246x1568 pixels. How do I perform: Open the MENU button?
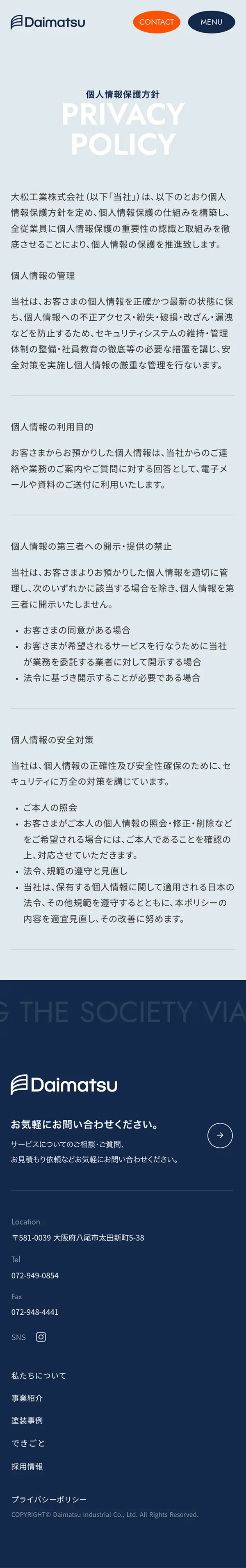point(211,22)
